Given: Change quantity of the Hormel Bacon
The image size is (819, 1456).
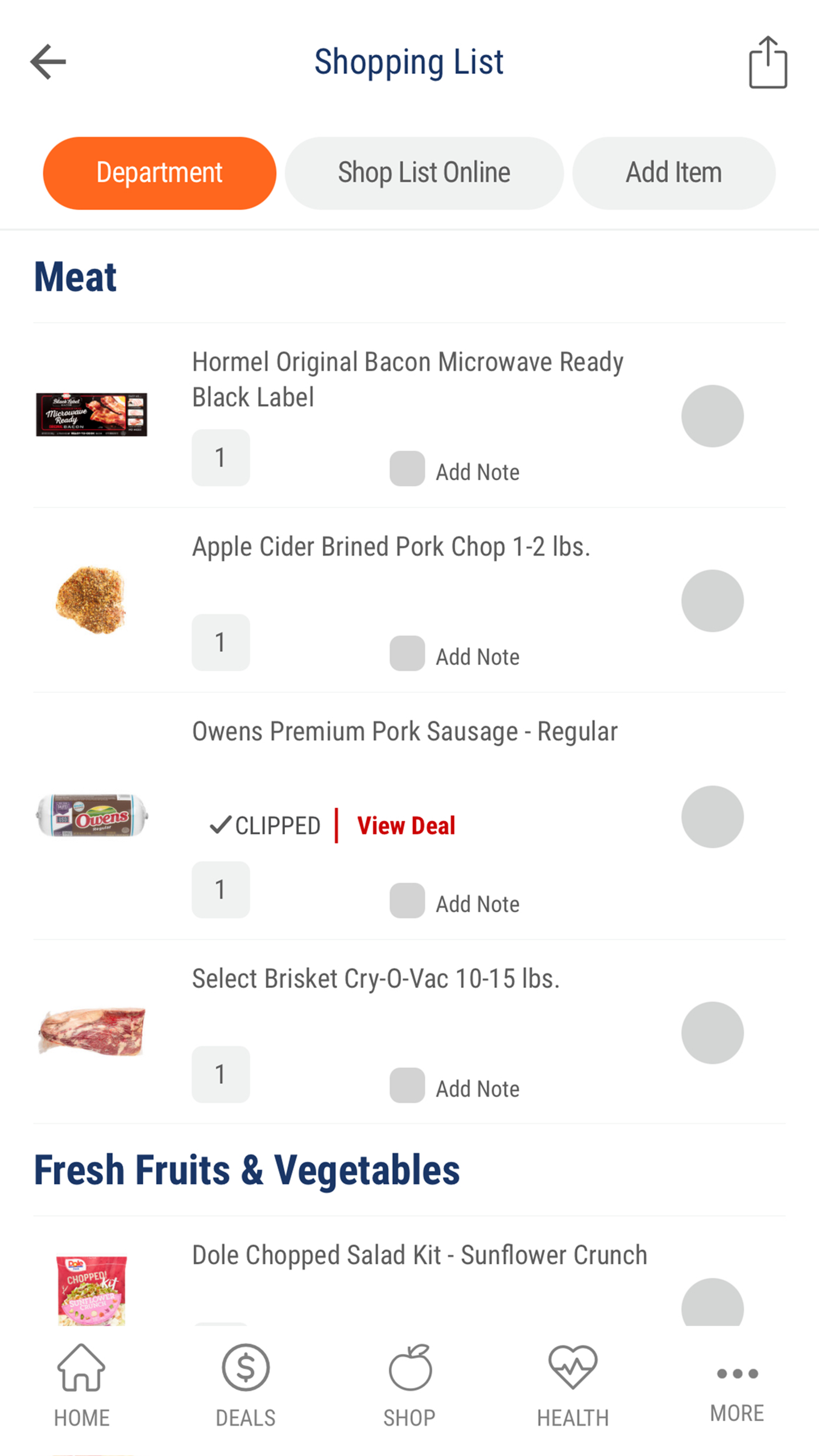Looking at the screenshot, I should 220,457.
